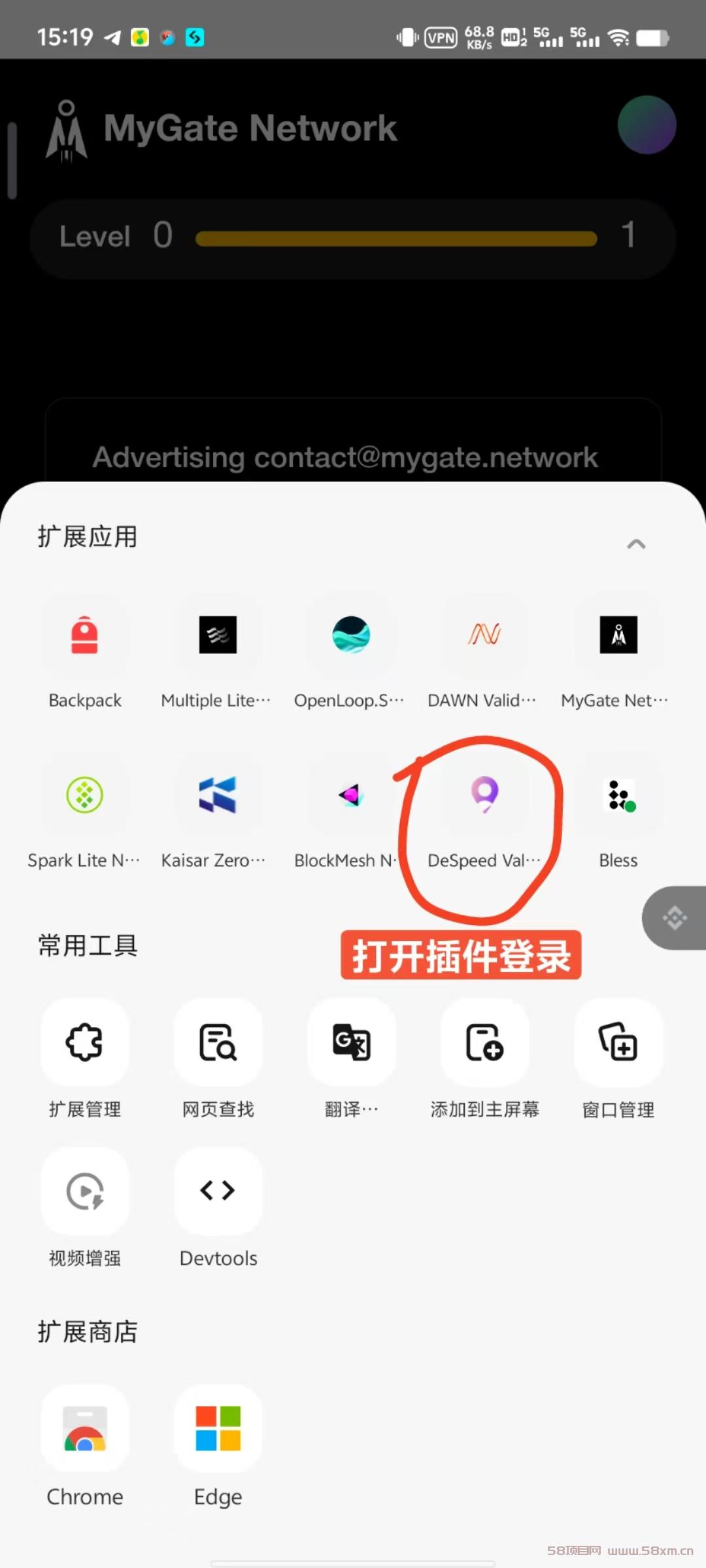Launch the Spark Lite Node extension

85,796
